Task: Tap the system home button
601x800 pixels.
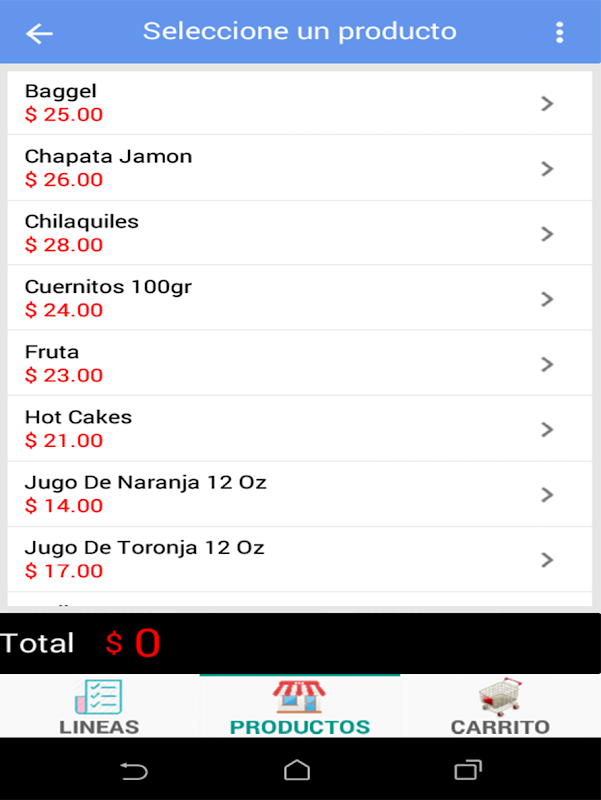Action: click(297, 770)
